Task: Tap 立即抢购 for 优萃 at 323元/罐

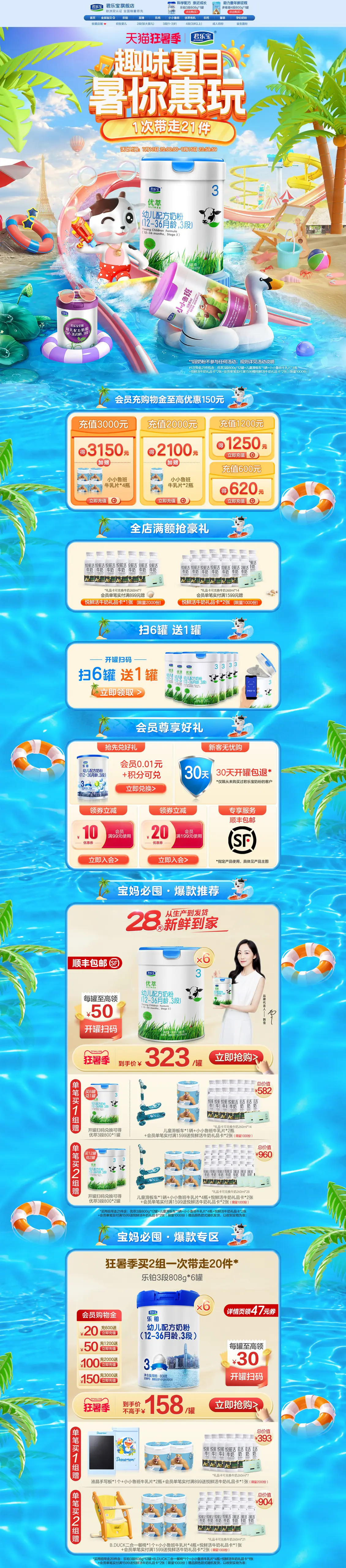Action: 237,1057
